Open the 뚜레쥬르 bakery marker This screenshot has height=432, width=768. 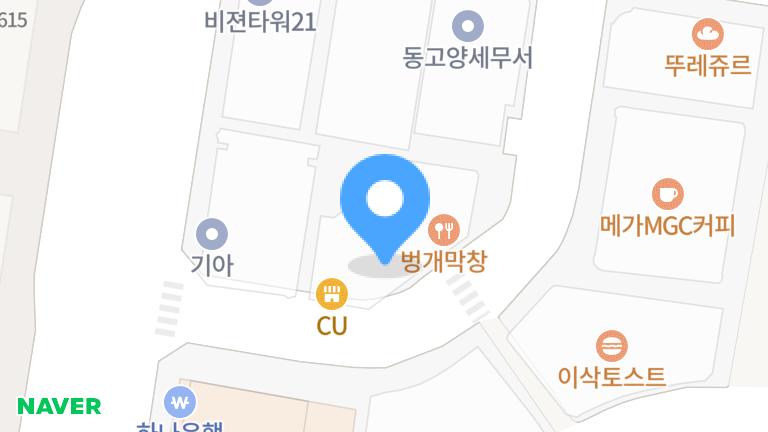708,35
